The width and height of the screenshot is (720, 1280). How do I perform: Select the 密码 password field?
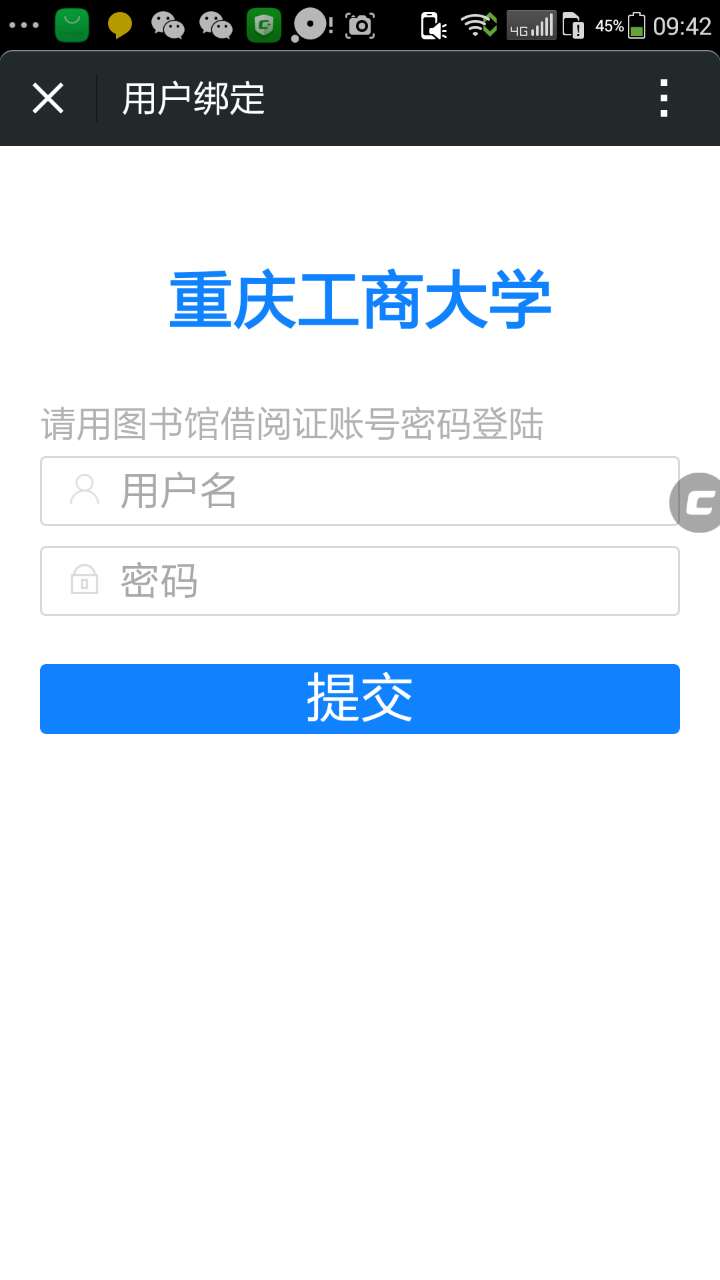click(x=360, y=581)
